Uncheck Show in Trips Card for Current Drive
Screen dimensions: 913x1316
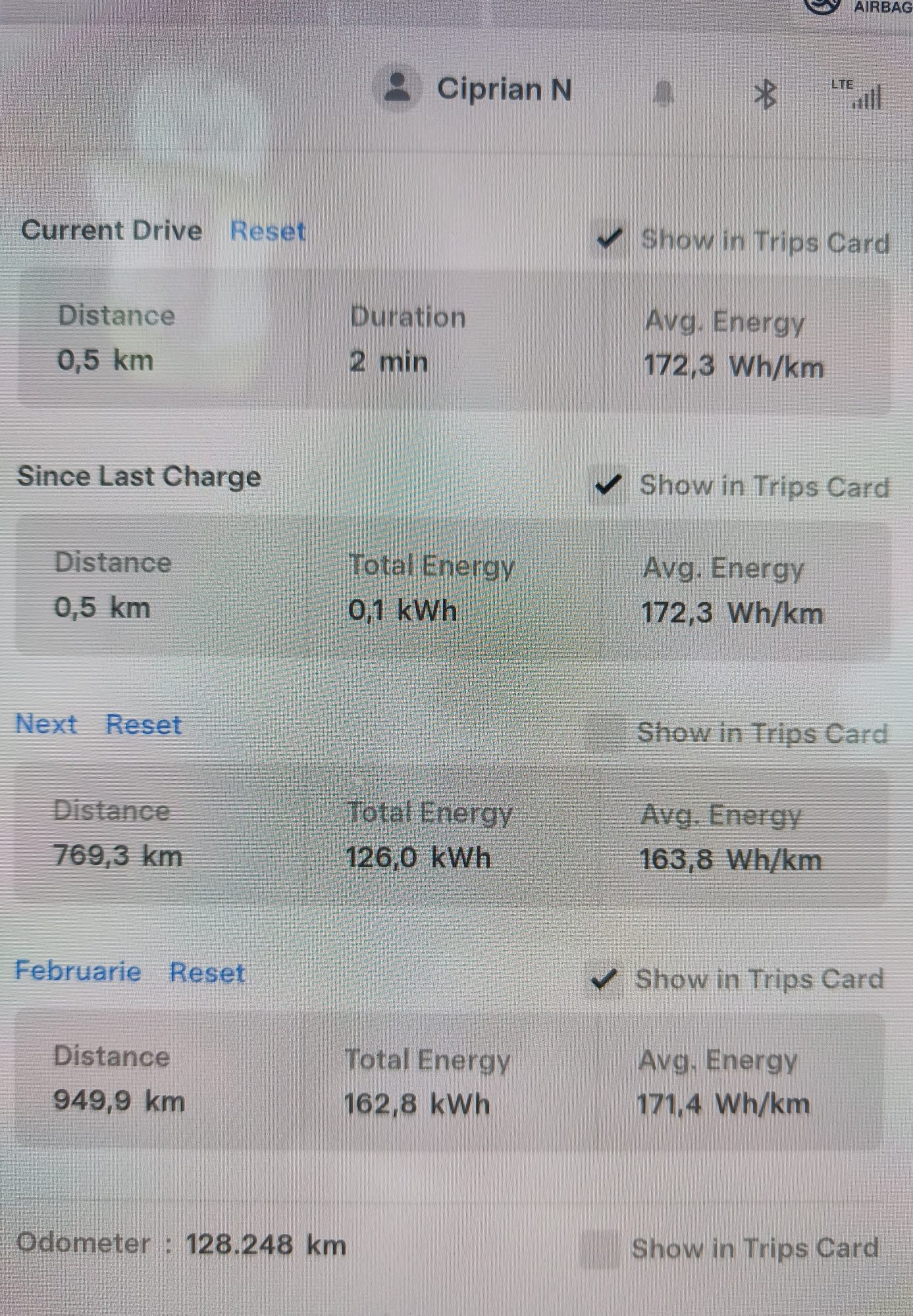pyautogui.click(x=609, y=239)
